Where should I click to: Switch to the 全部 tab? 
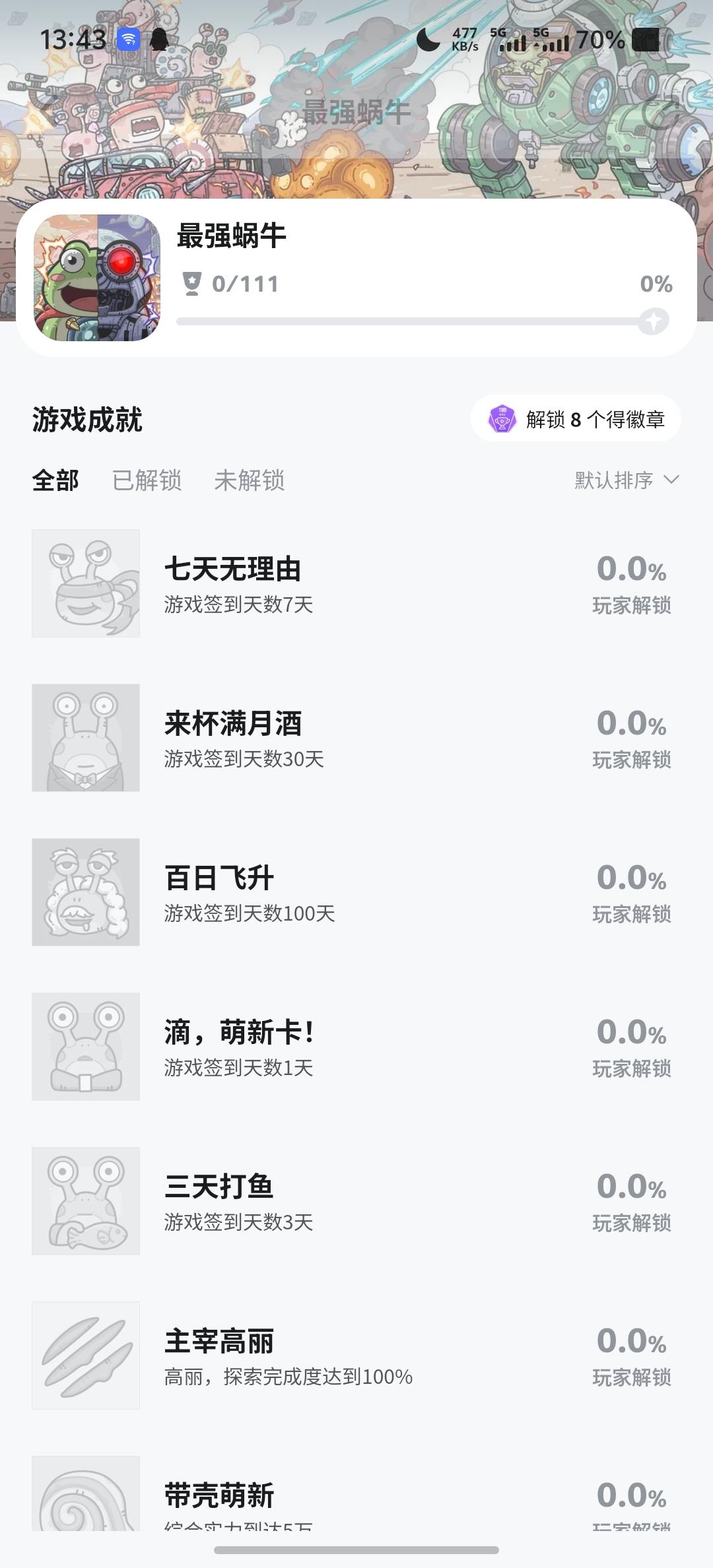coord(55,480)
